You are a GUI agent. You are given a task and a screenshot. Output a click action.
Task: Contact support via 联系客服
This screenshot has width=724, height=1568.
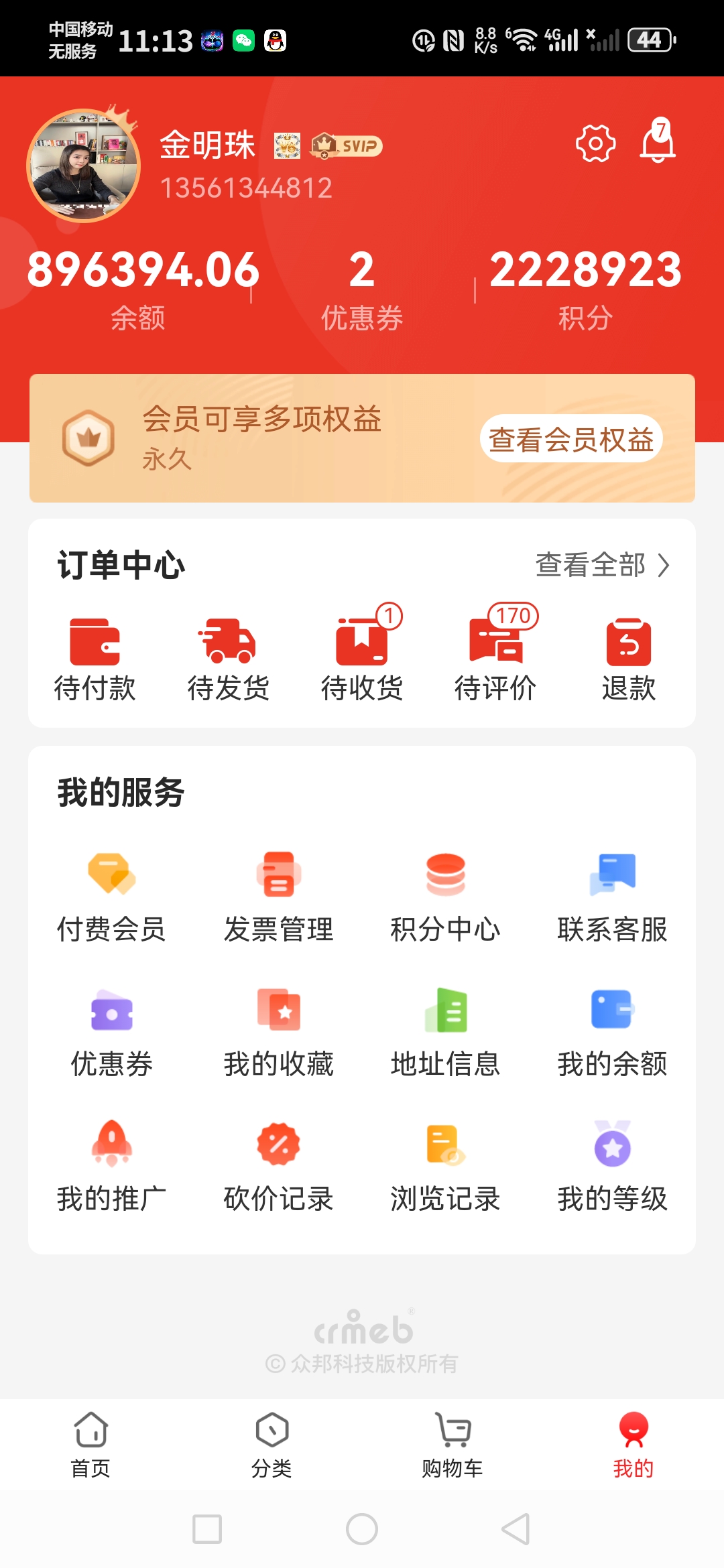pos(612,898)
